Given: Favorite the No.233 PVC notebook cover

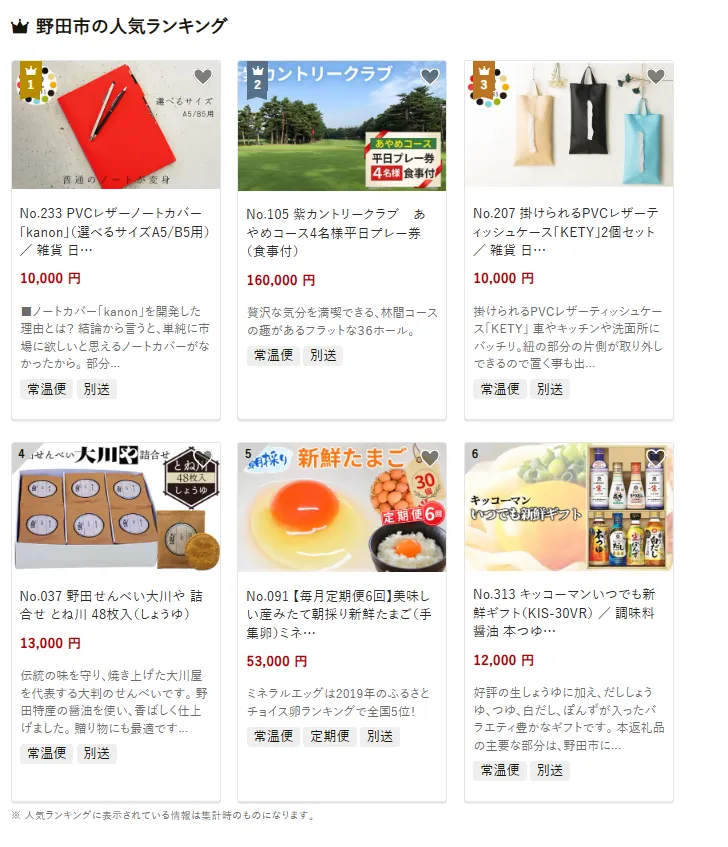Looking at the screenshot, I should 203,77.
